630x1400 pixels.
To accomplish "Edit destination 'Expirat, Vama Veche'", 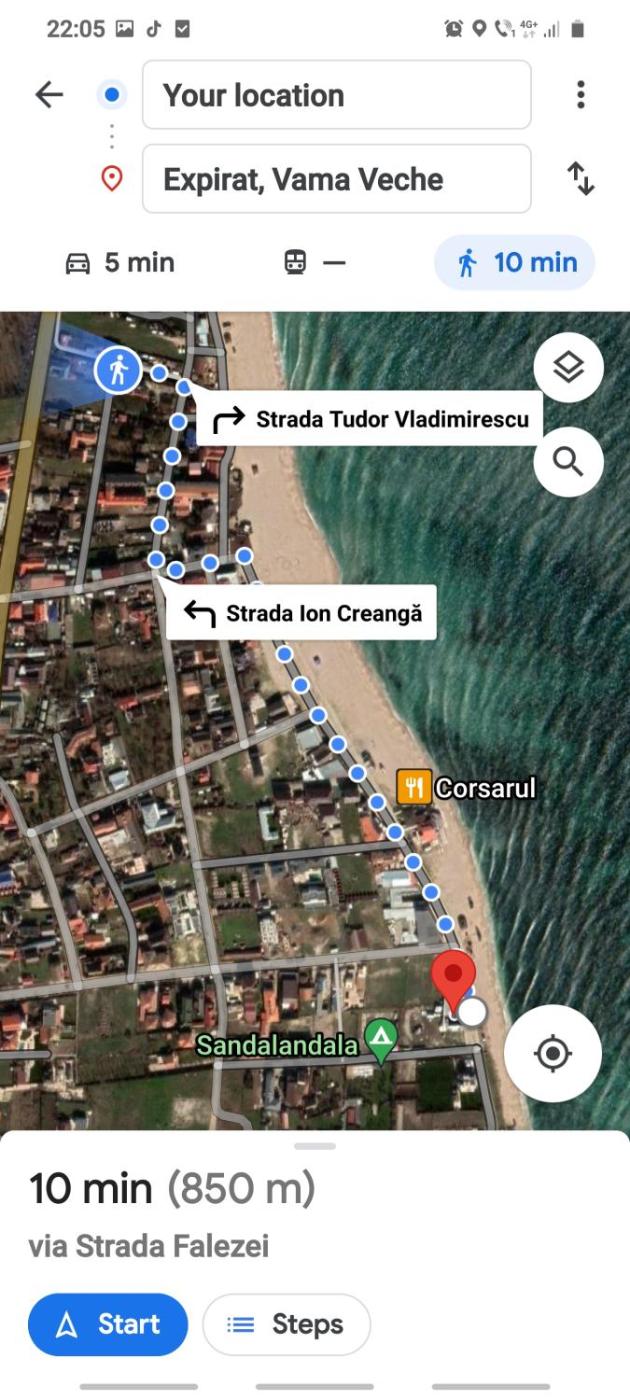I will (x=336, y=179).
